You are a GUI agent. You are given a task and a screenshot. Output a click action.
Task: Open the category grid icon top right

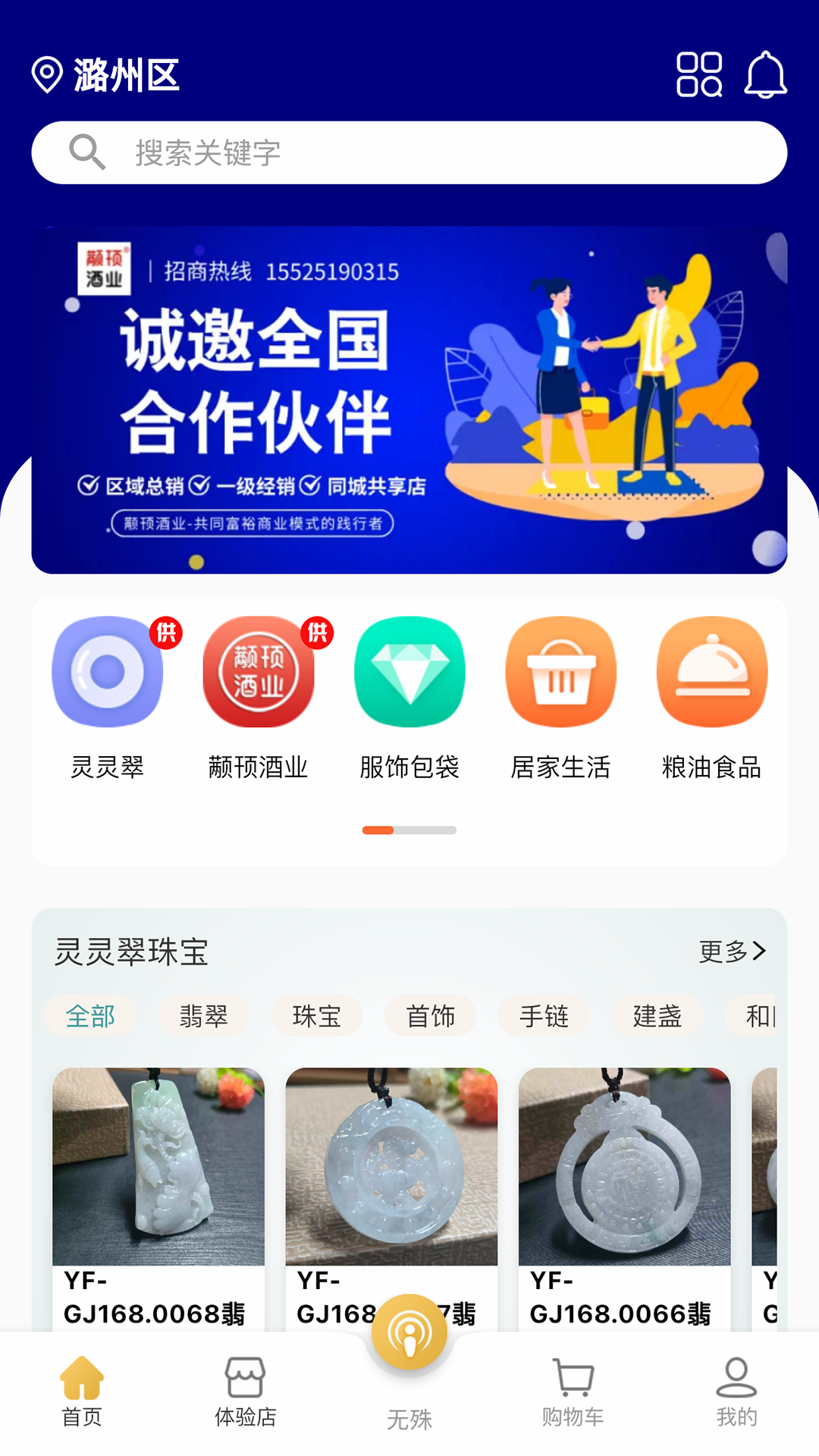tap(698, 75)
